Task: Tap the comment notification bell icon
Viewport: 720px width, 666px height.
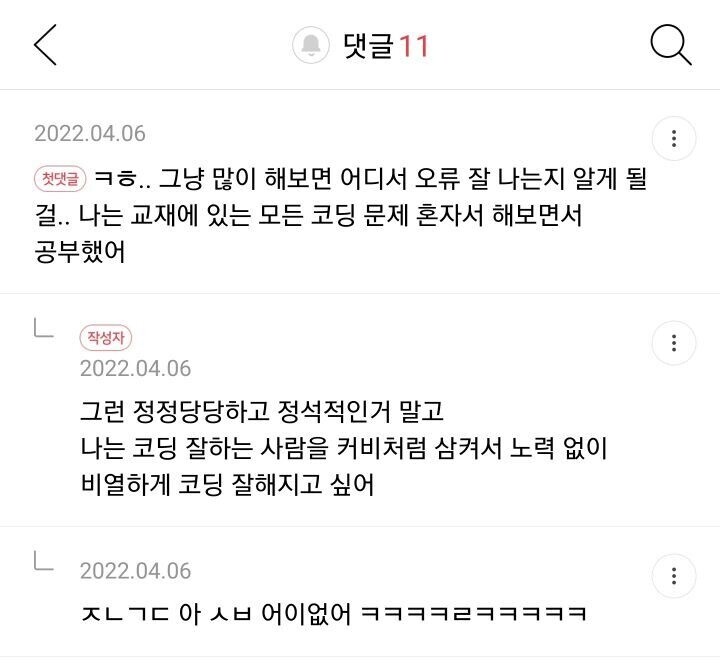Action: pos(311,46)
